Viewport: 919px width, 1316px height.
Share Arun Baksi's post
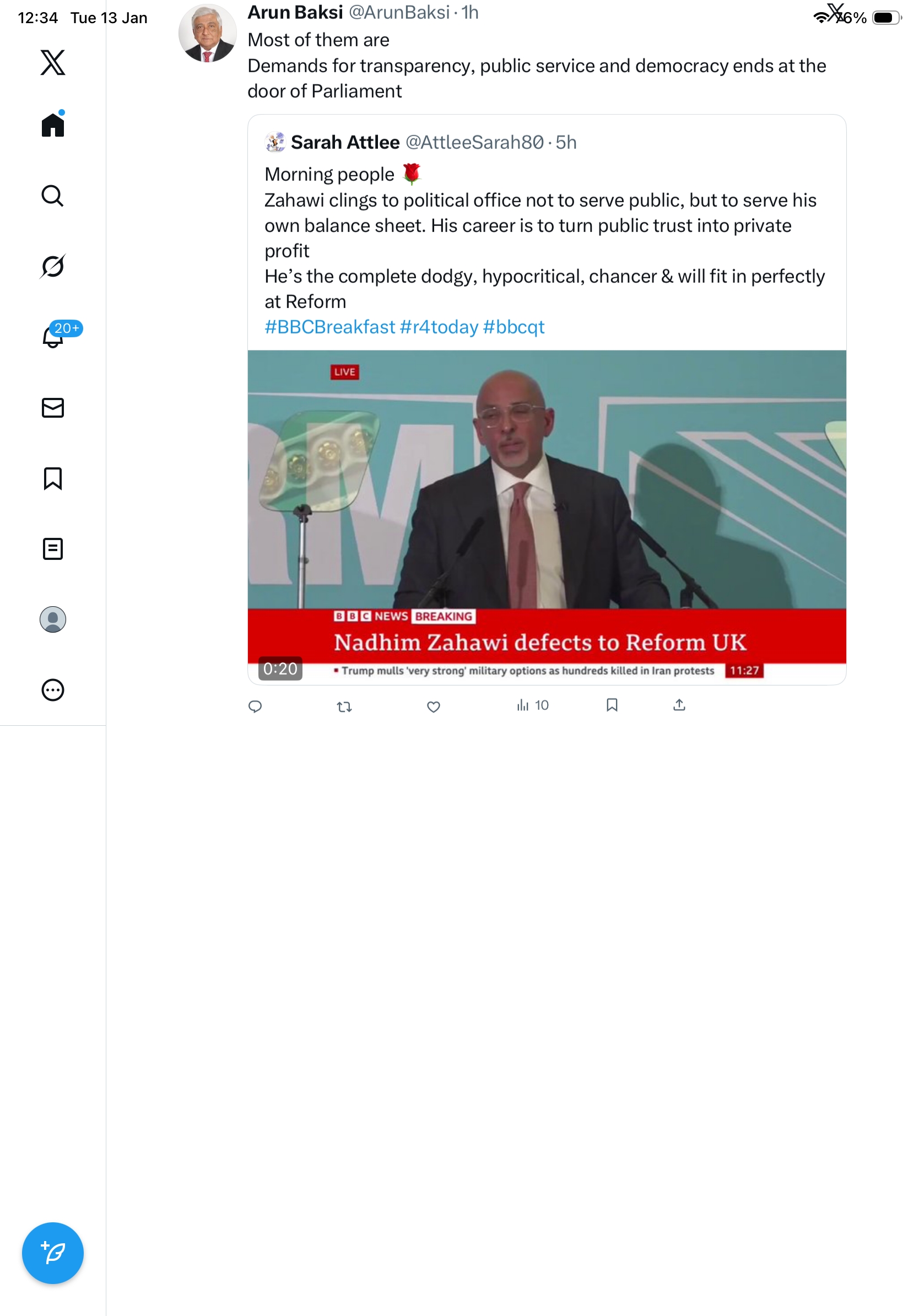tap(679, 705)
